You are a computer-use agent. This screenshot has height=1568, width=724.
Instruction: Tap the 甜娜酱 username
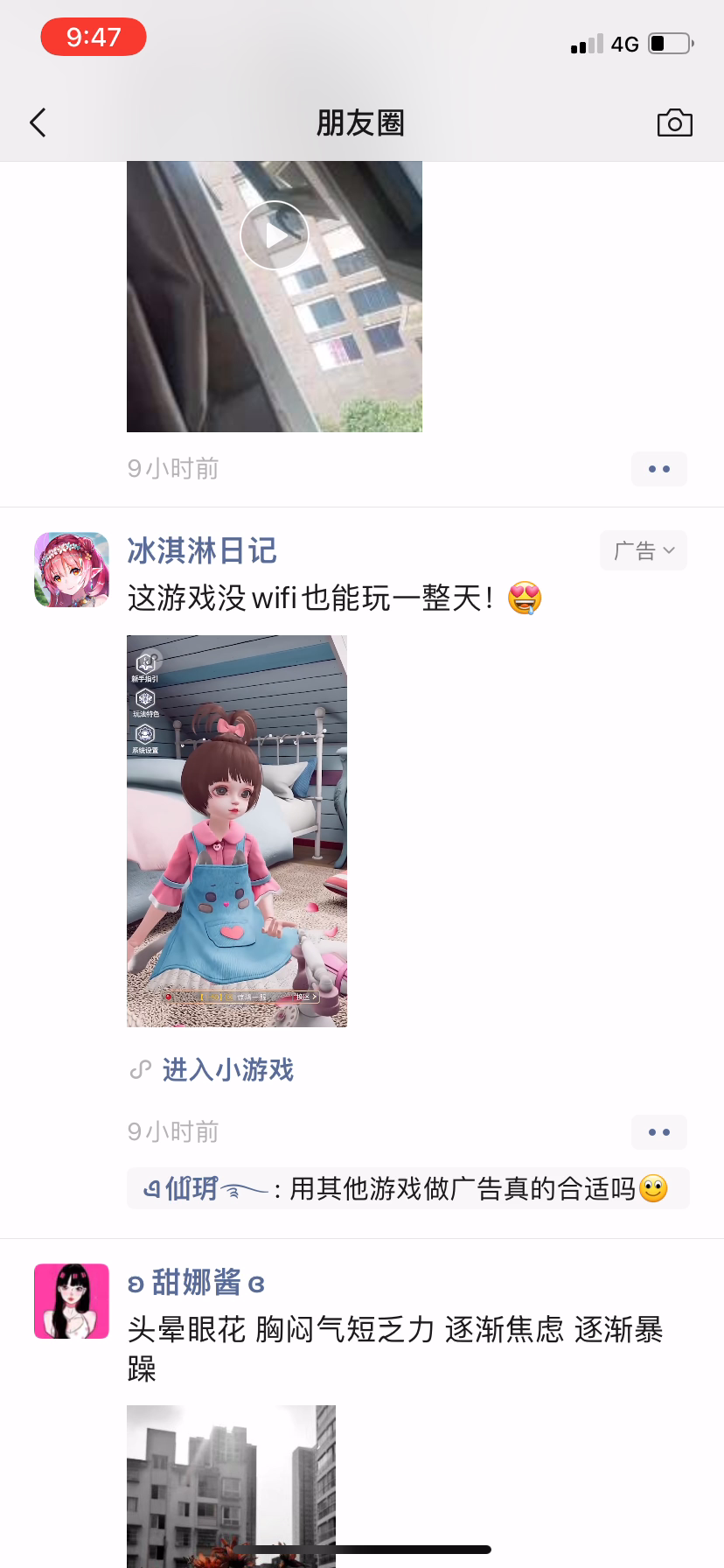pyautogui.click(x=196, y=1283)
